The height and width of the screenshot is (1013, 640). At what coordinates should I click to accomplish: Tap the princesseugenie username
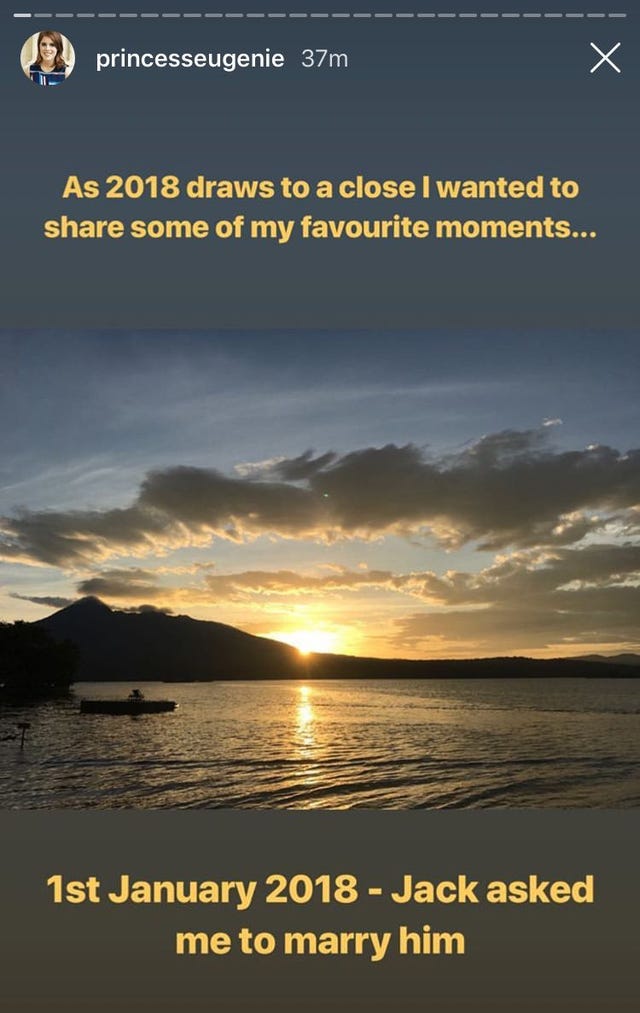pos(192,59)
